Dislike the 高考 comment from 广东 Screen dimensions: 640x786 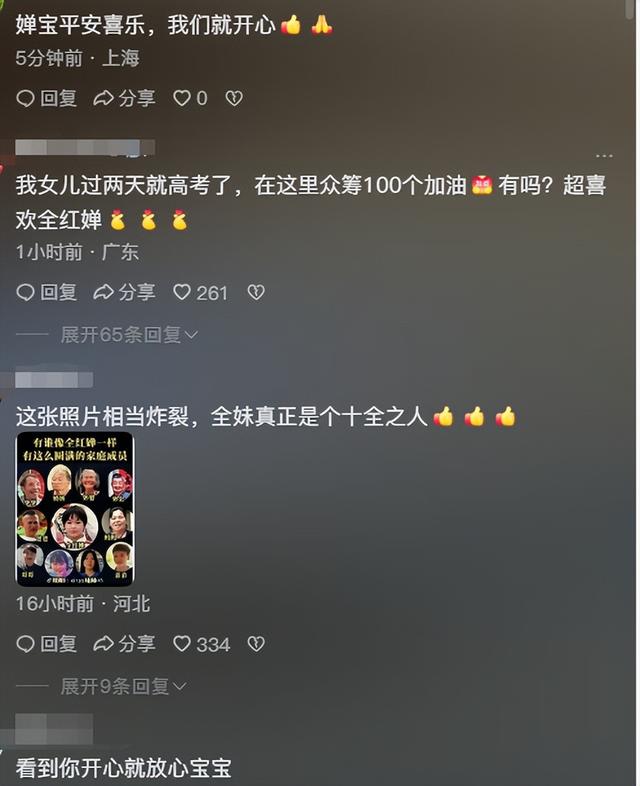tap(256, 292)
